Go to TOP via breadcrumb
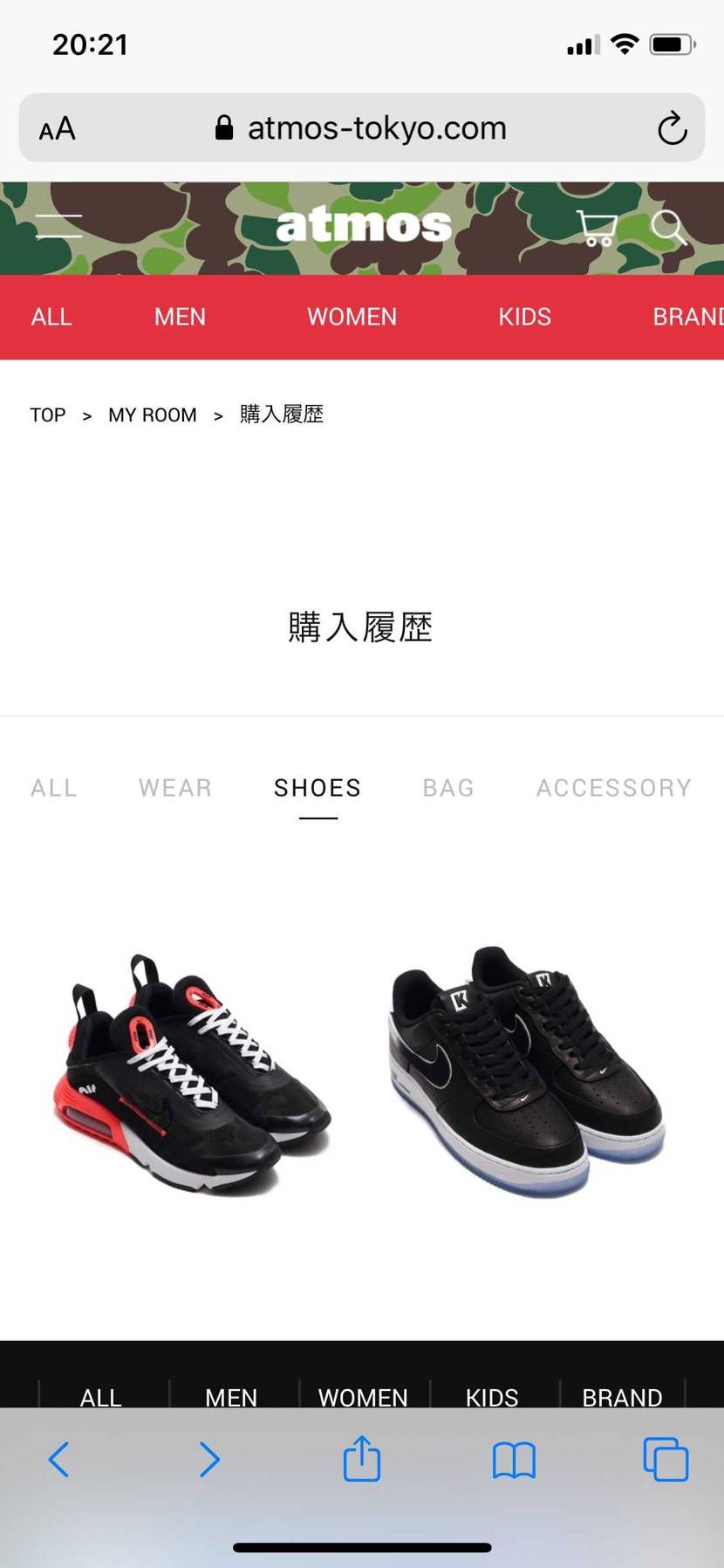 (48, 415)
